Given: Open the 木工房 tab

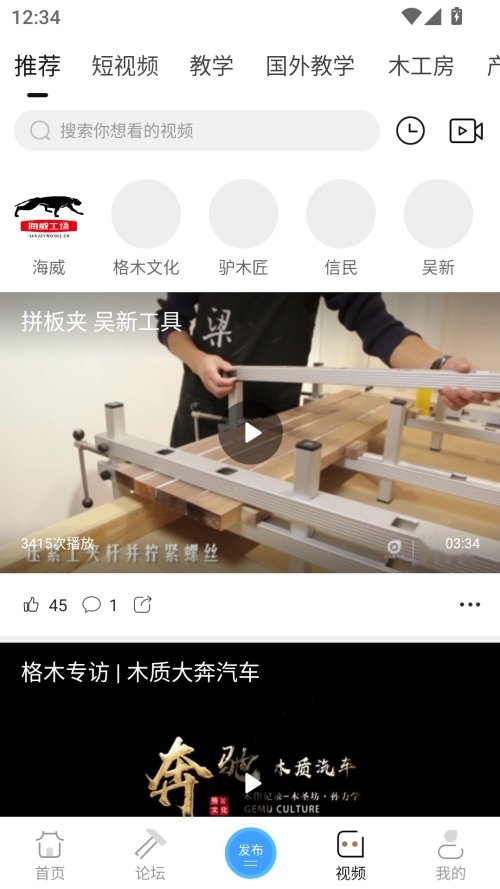Looking at the screenshot, I should (x=421, y=66).
